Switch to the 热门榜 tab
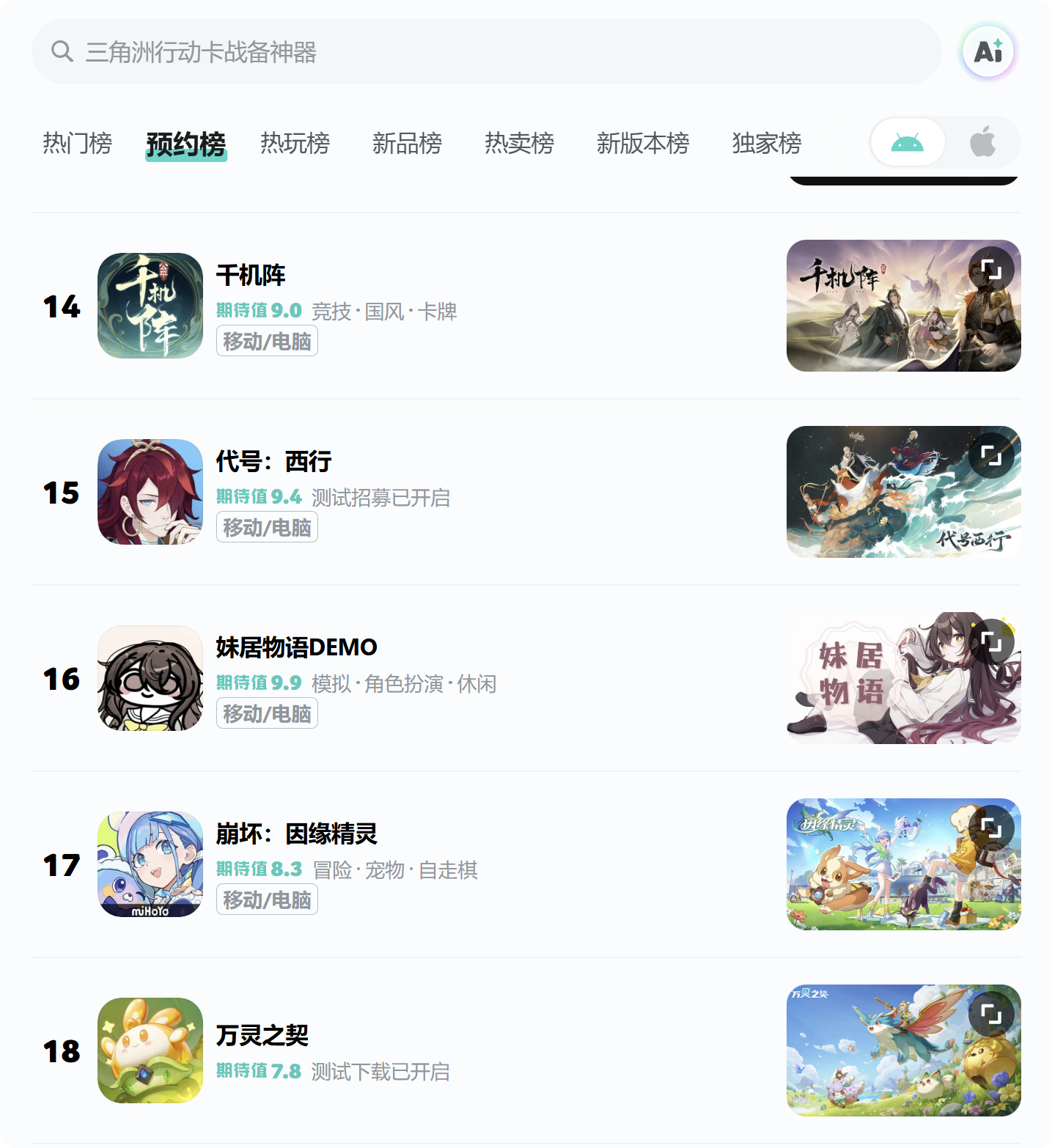 coord(78,144)
